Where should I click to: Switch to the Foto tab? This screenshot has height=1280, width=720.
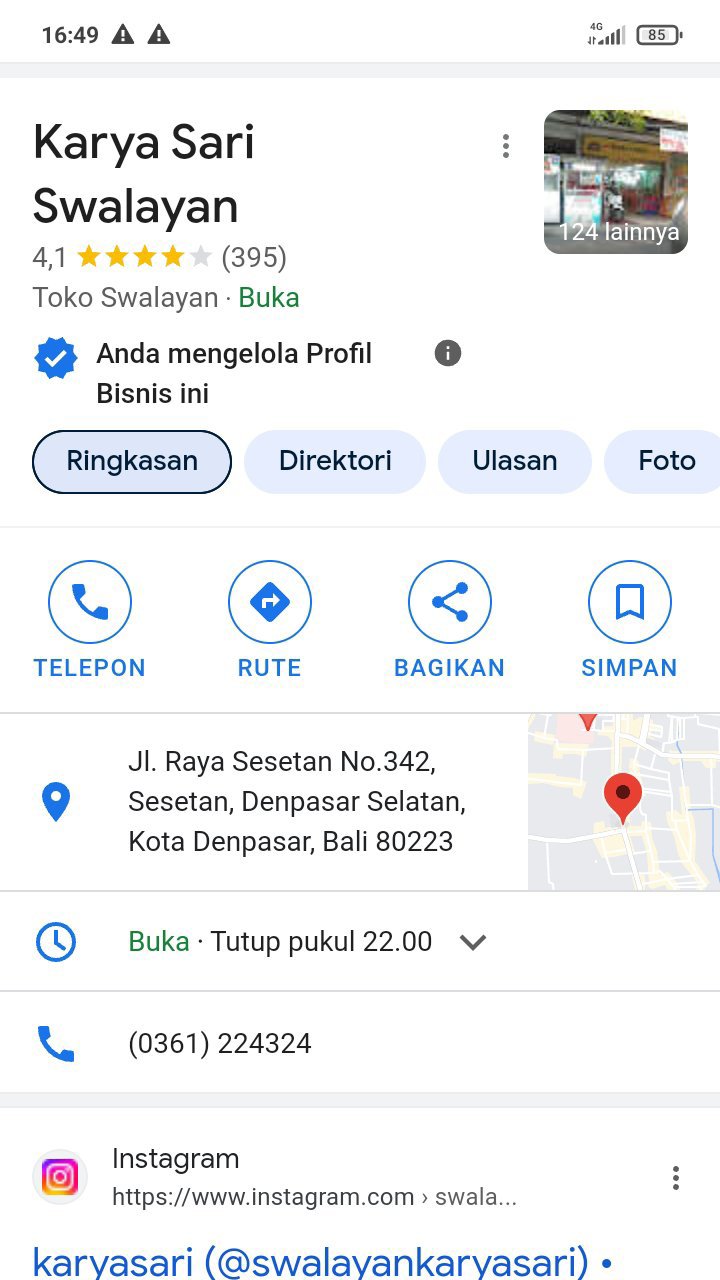click(x=666, y=462)
